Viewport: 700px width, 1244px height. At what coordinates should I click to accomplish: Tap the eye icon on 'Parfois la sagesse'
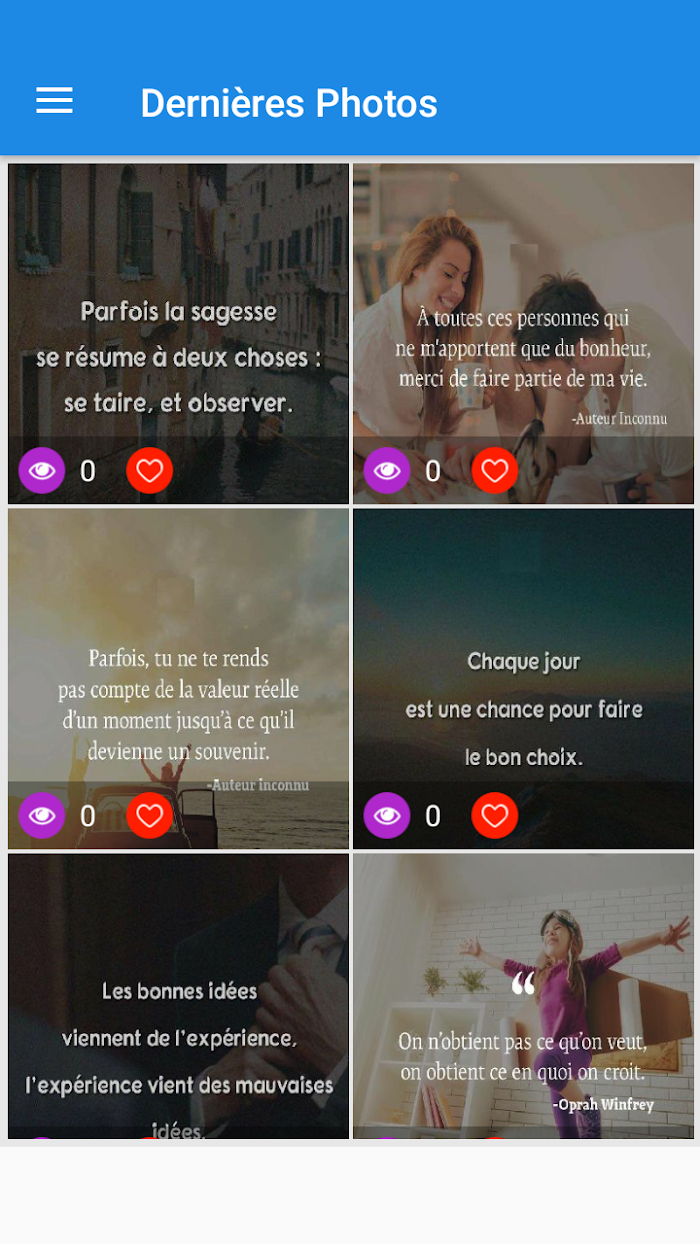point(42,470)
